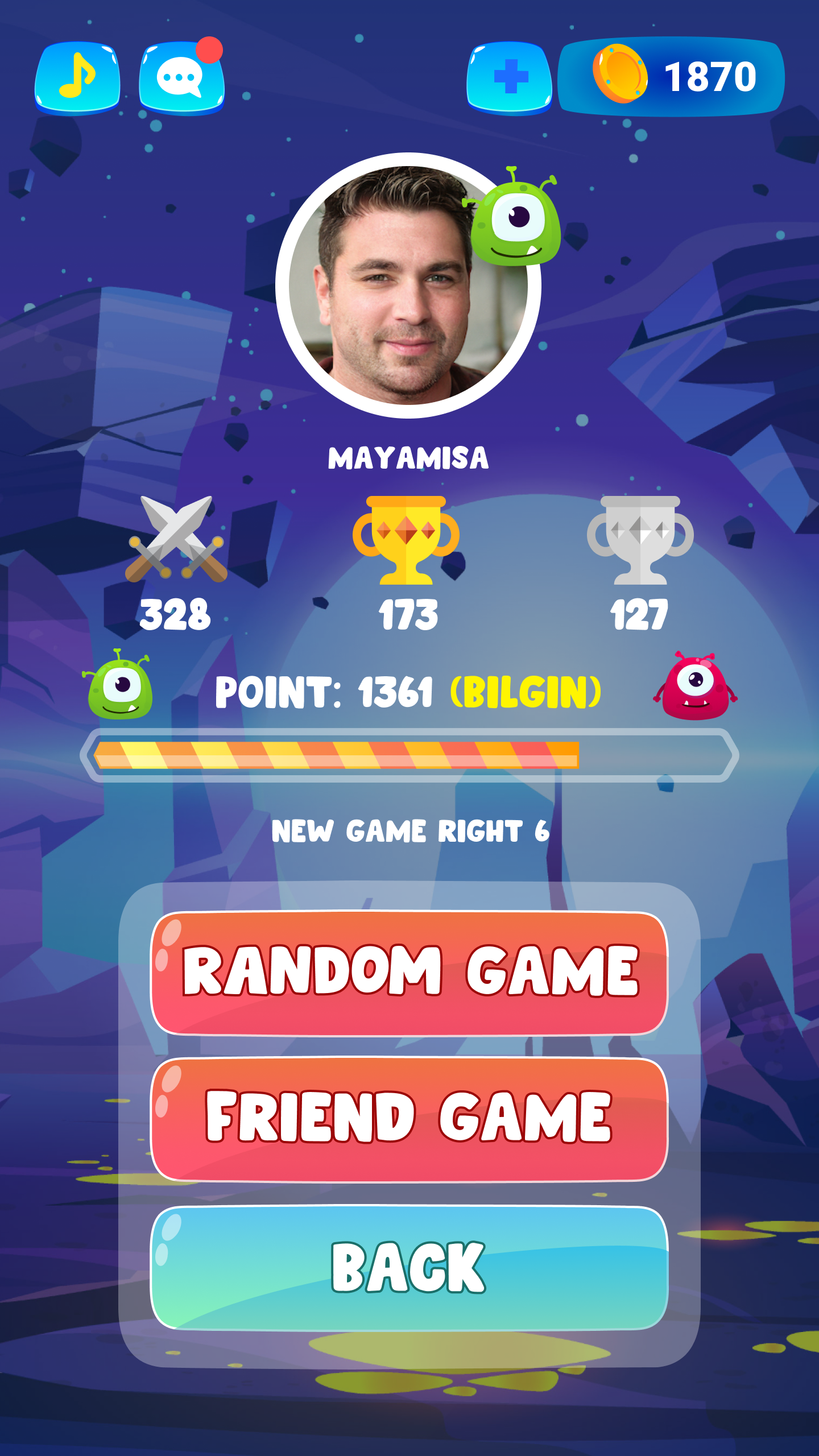Image resolution: width=819 pixels, height=1456 pixels.
Task: Open the chat messages icon
Action: [181, 78]
